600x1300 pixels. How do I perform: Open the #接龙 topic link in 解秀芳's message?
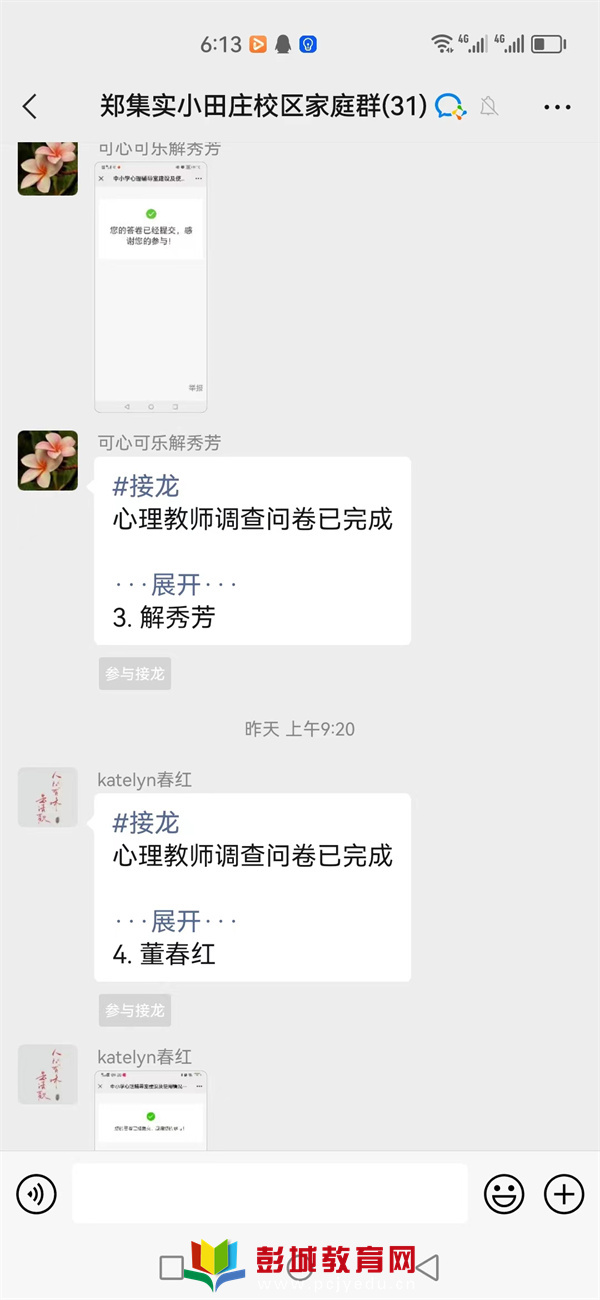tap(146, 487)
